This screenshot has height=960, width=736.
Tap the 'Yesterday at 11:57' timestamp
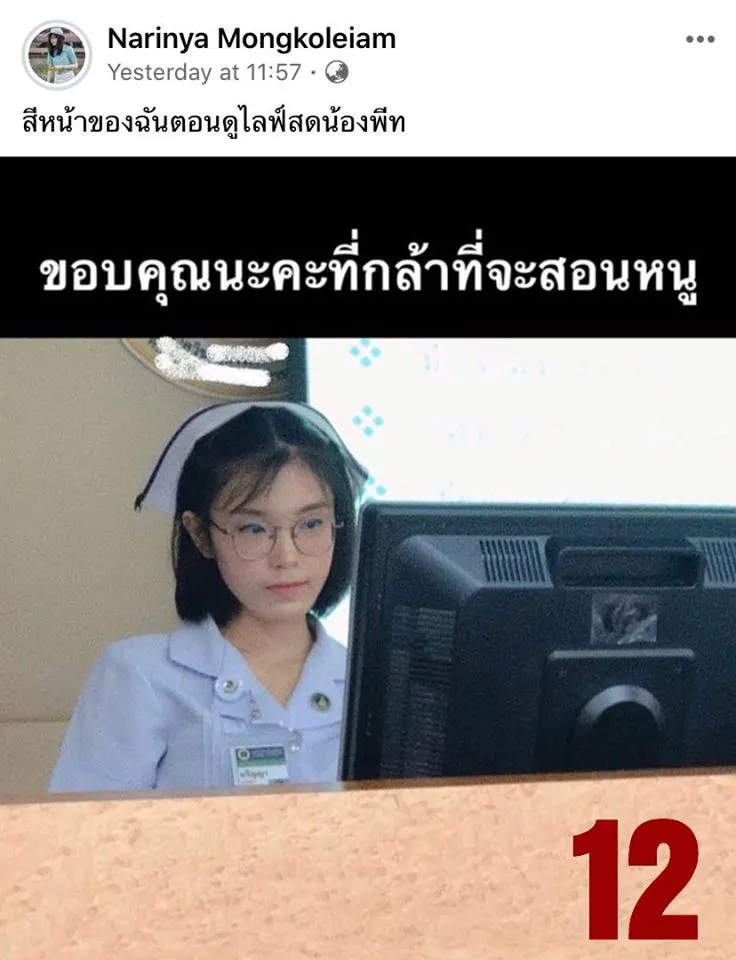(x=207, y=72)
